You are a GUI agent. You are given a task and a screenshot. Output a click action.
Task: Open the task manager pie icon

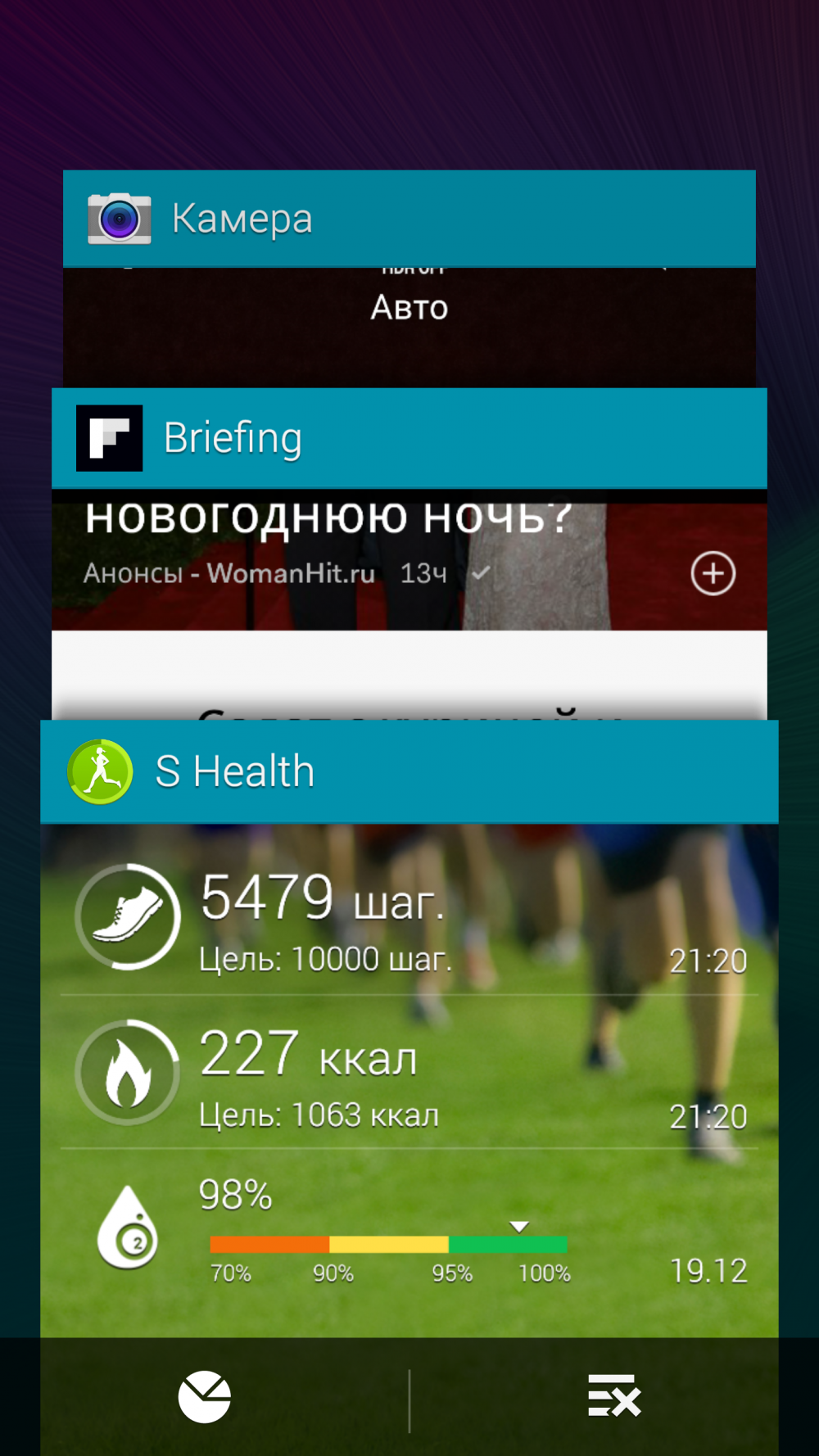coord(205,1397)
